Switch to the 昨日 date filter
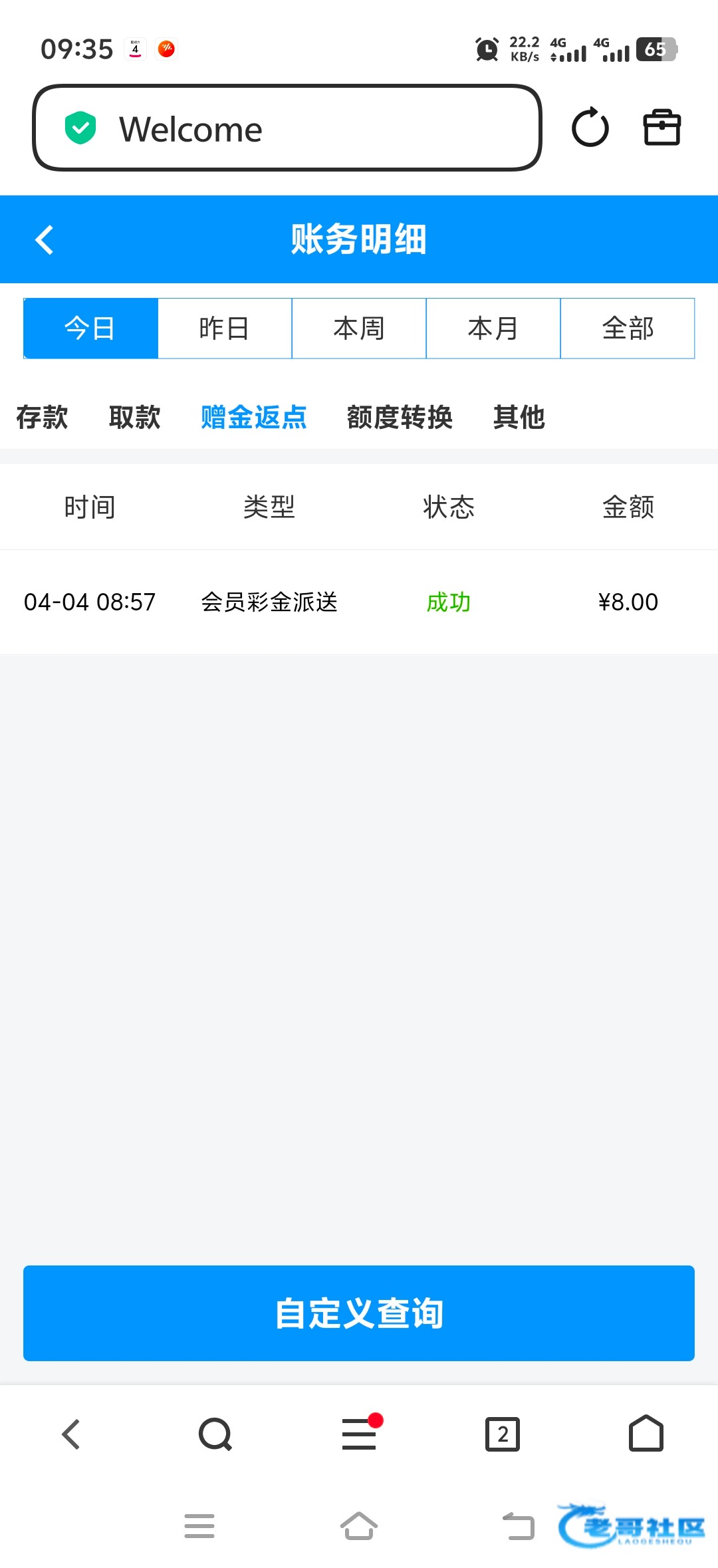 (x=225, y=328)
